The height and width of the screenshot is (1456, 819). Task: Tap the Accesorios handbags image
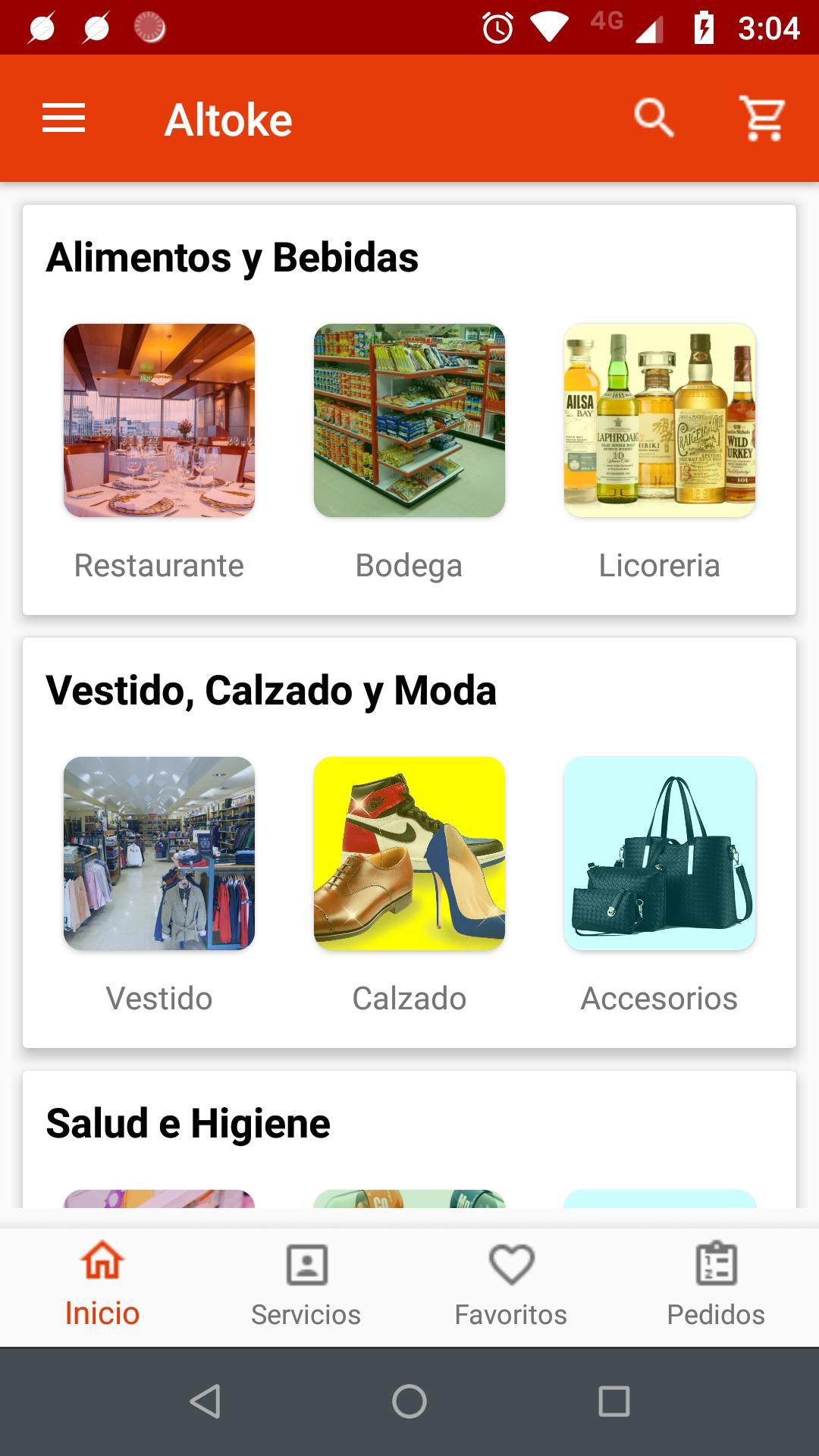659,855
